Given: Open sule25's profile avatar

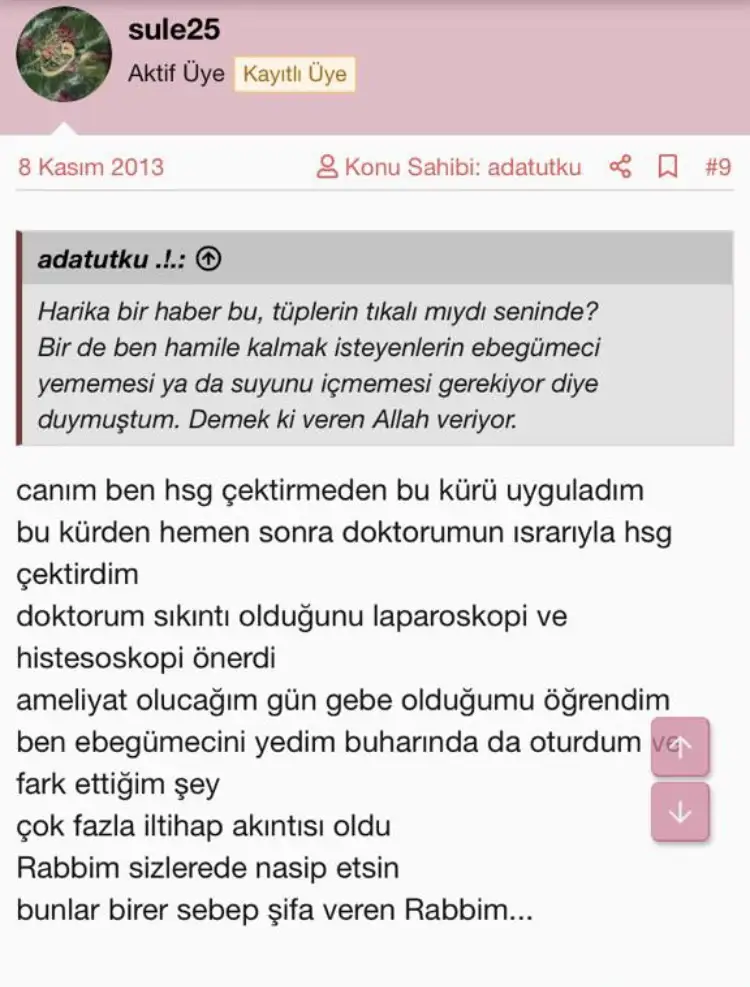Looking at the screenshot, I should coord(64,54).
